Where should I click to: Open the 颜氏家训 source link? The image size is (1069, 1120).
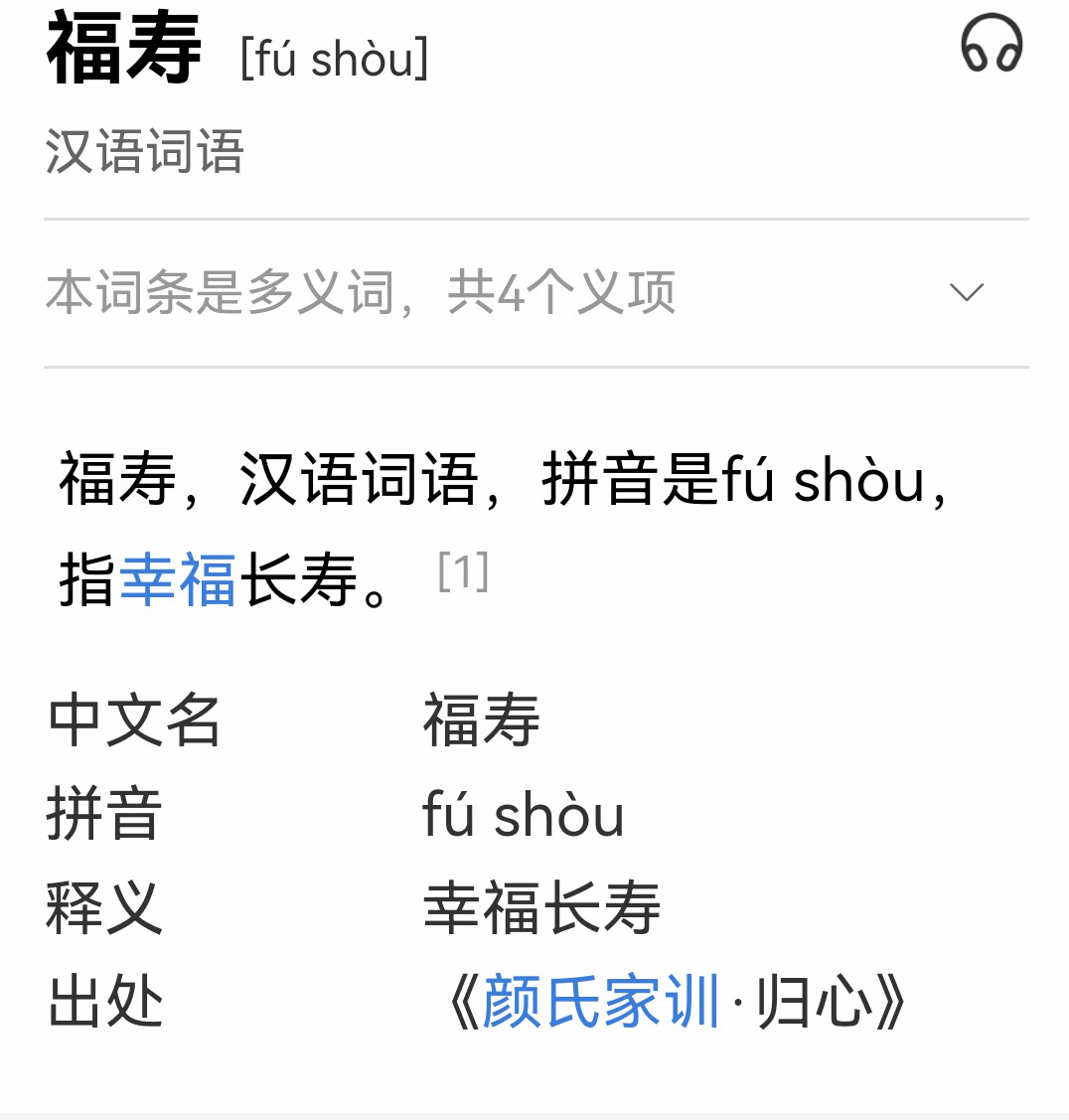(600, 1002)
